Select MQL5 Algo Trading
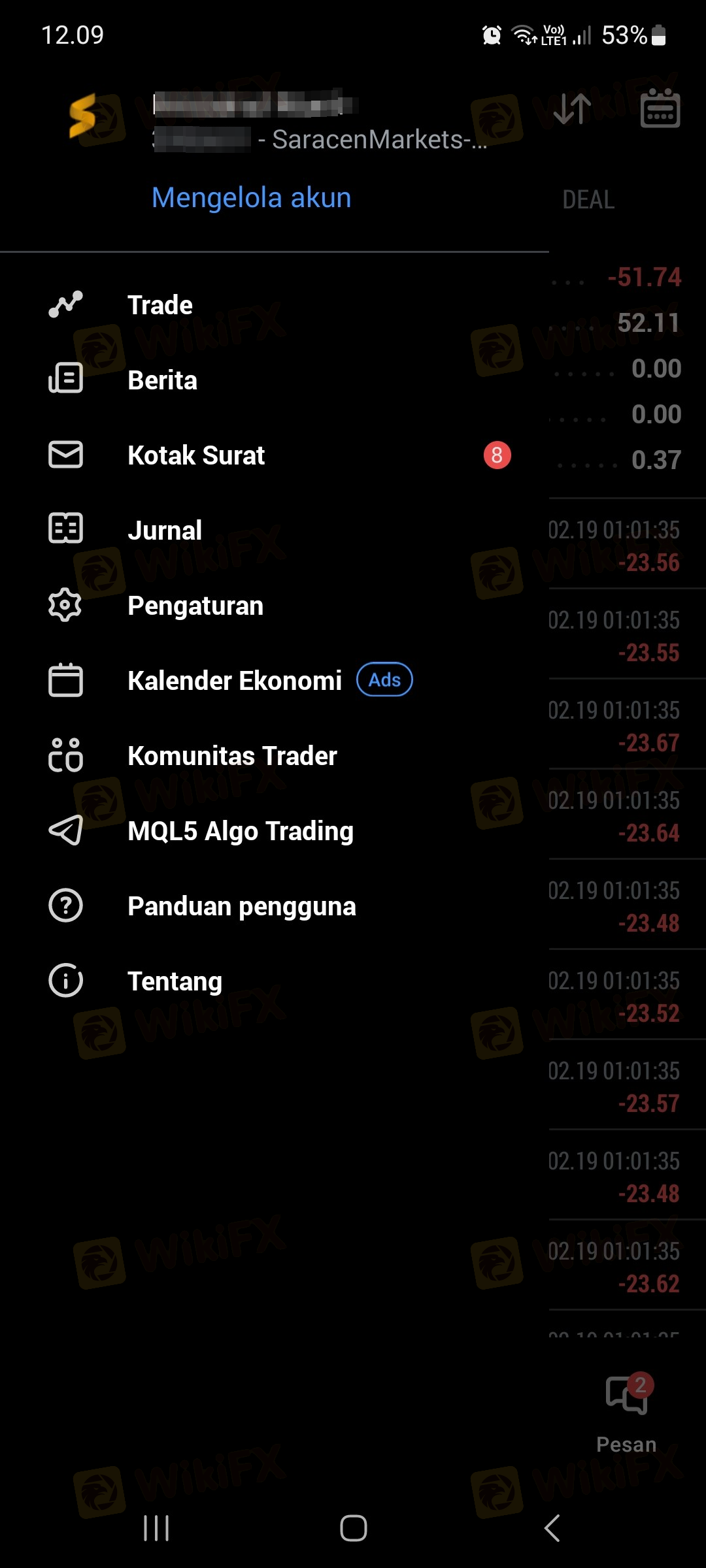This screenshot has width=706, height=1568. coord(275,831)
